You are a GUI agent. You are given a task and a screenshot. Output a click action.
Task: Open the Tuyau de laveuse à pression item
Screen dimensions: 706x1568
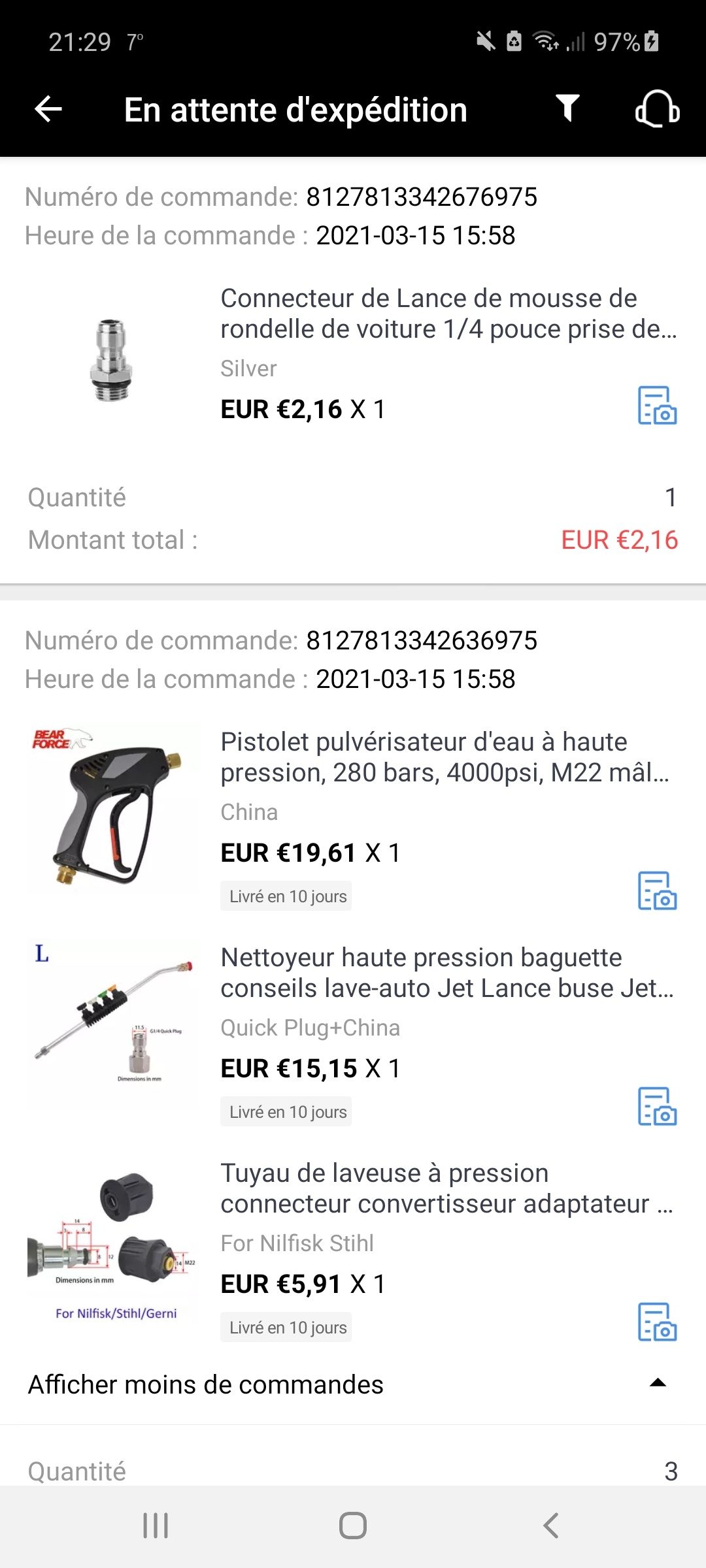click(x=447, y=1188)
